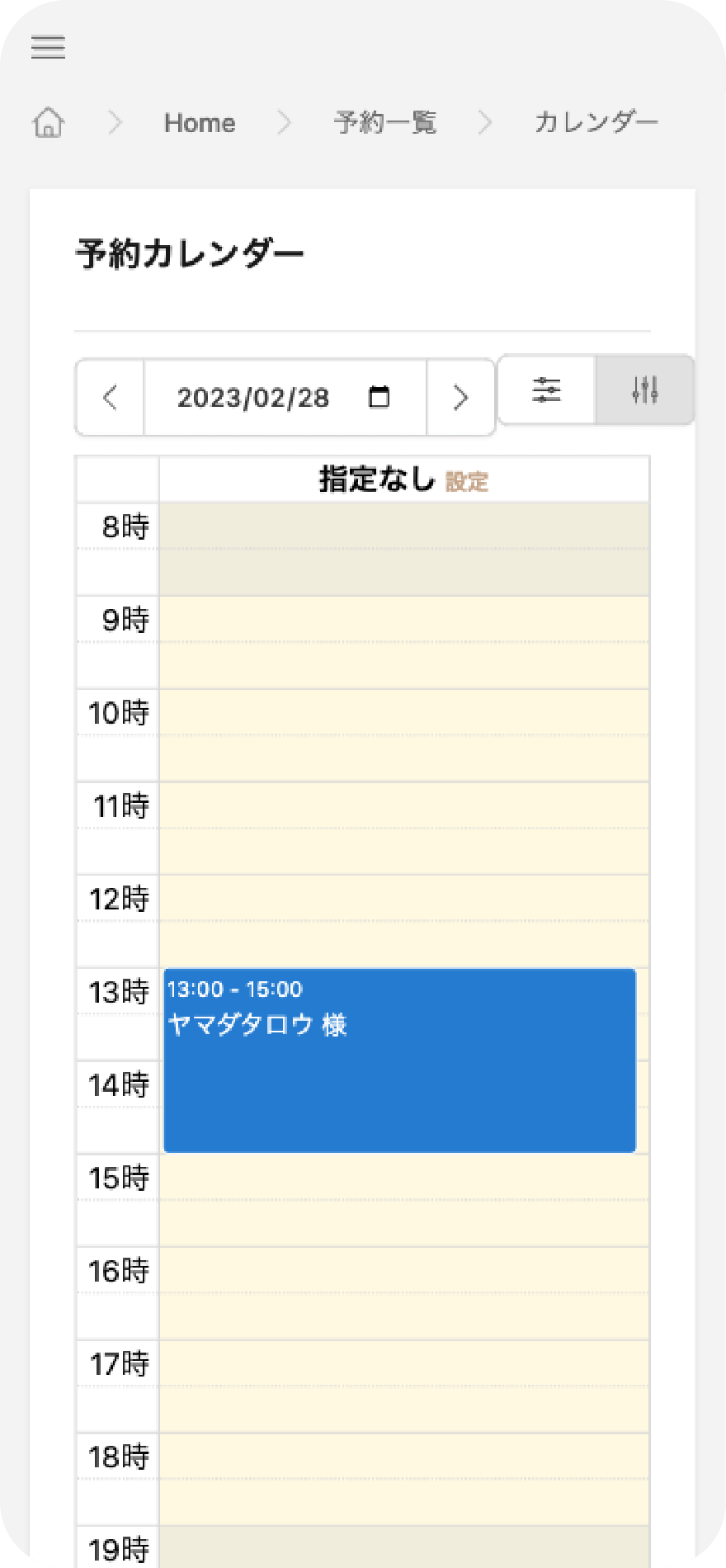The width and height of the screenshot is (726, 1568).
Task: Switch to horizontal sliders view
Action: click(547, 390)
